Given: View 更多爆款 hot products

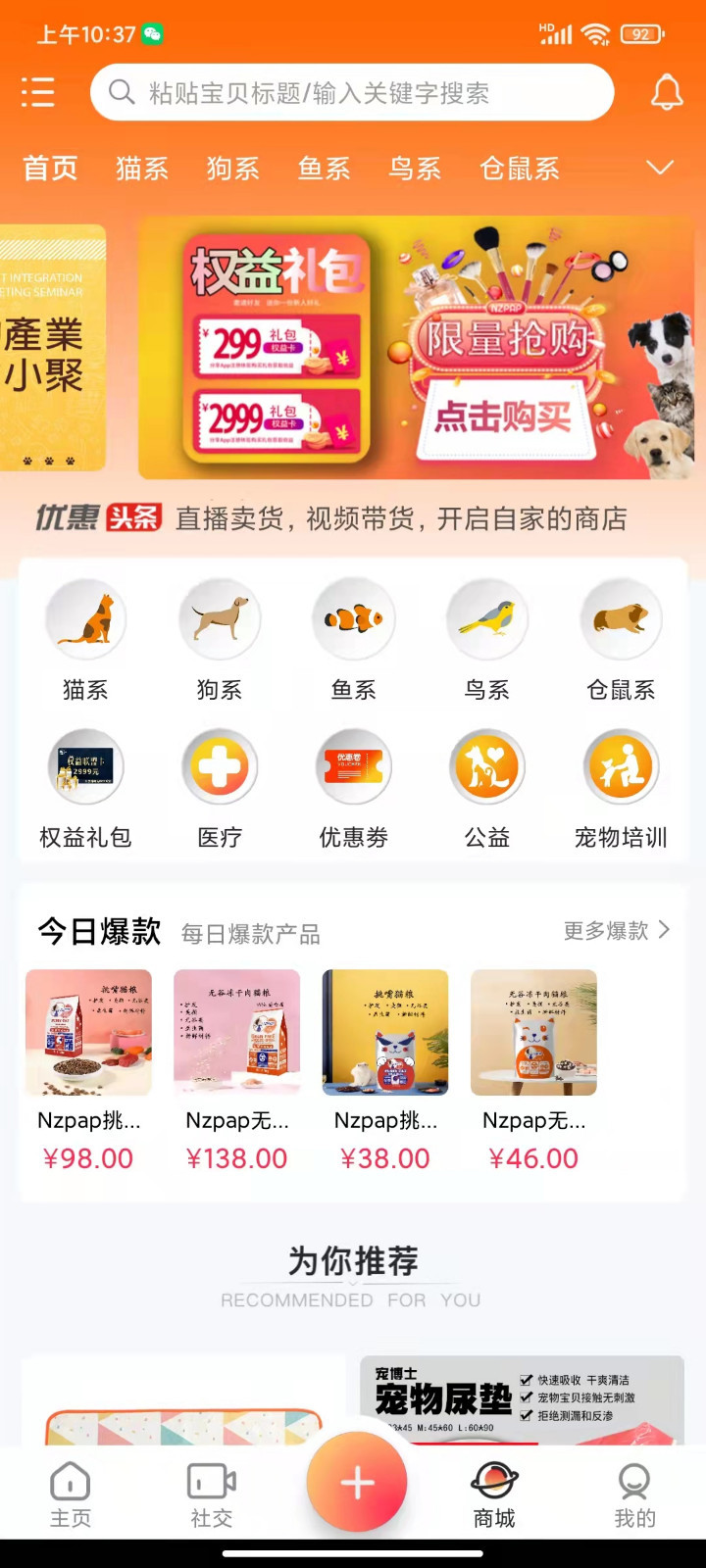Looking at the screenshot, I should (x=617, y=930).
